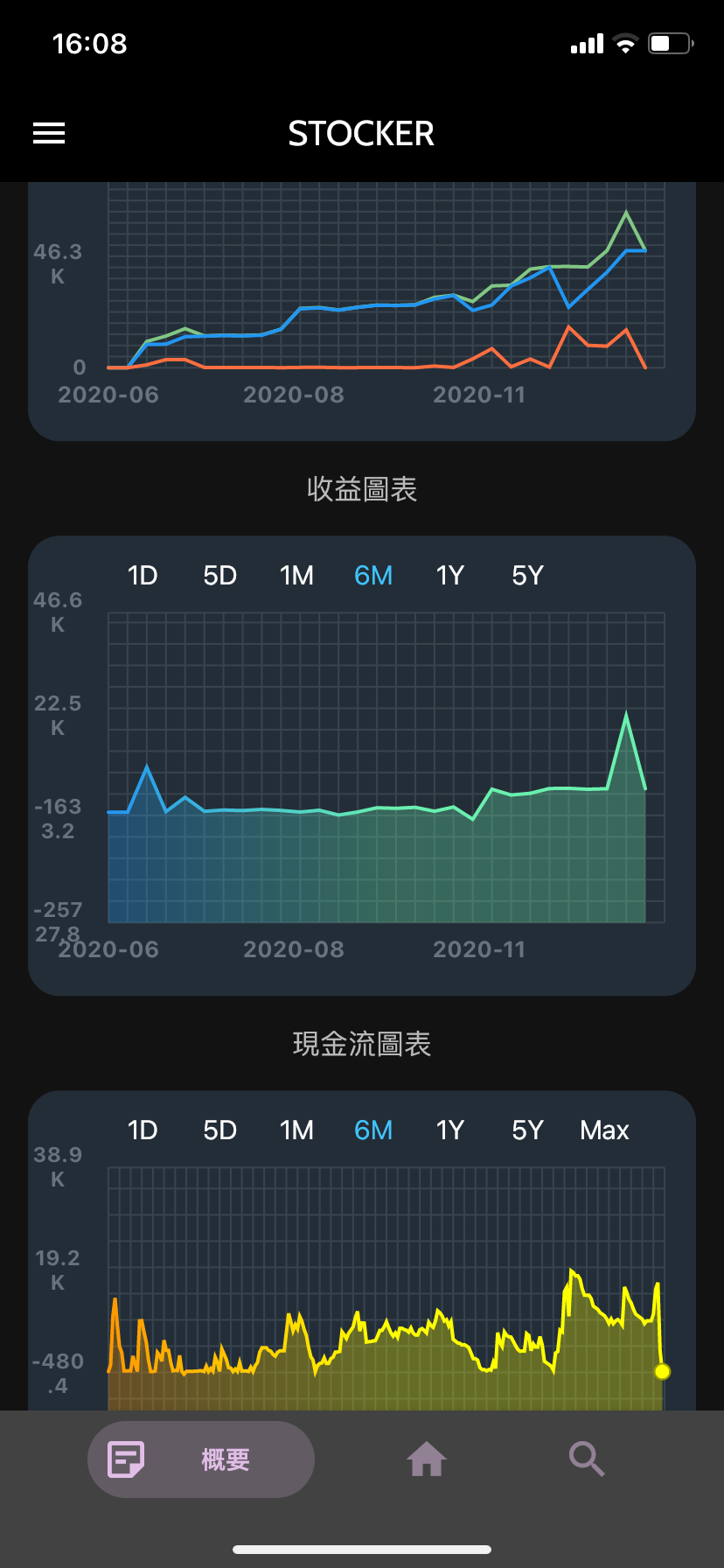Choose Max range on 現金流圖表
The image size is (724, 1568).
(x=604, y=1130)
